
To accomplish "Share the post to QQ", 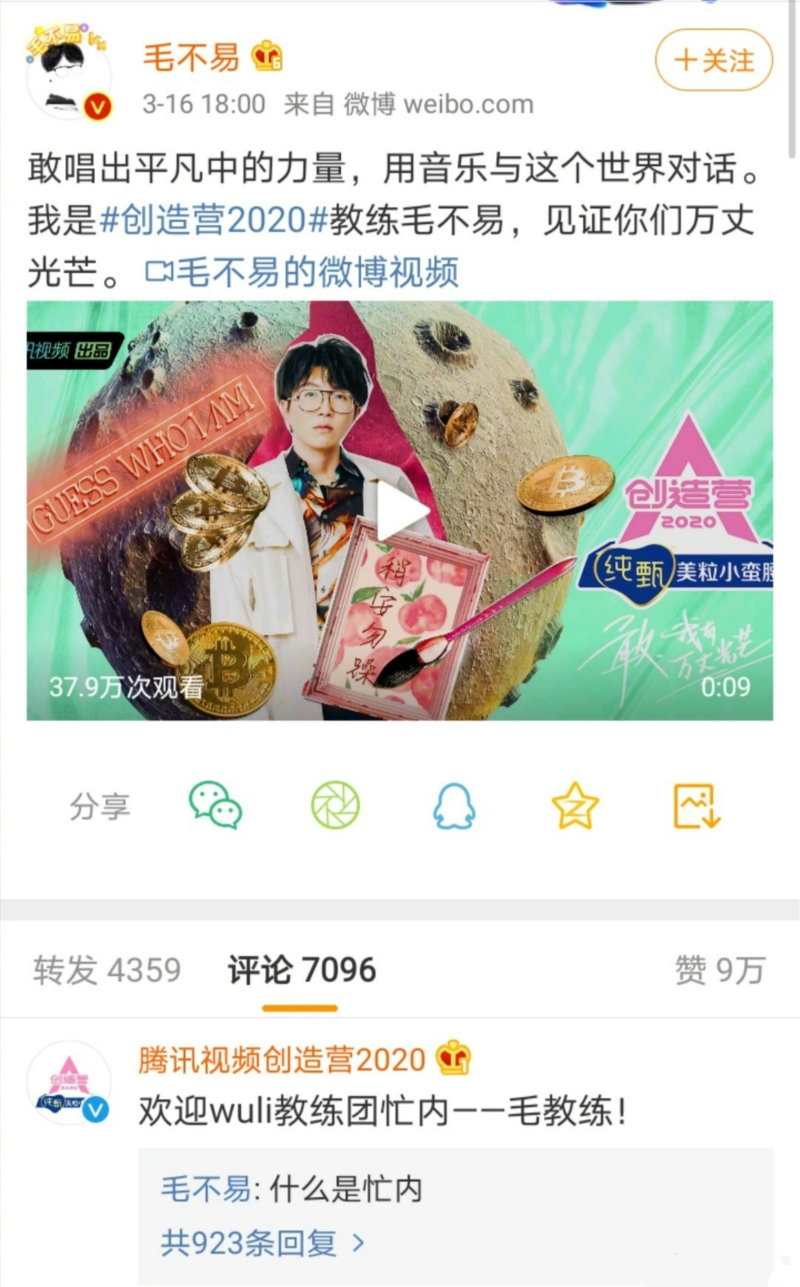I will tap(454, 806).
